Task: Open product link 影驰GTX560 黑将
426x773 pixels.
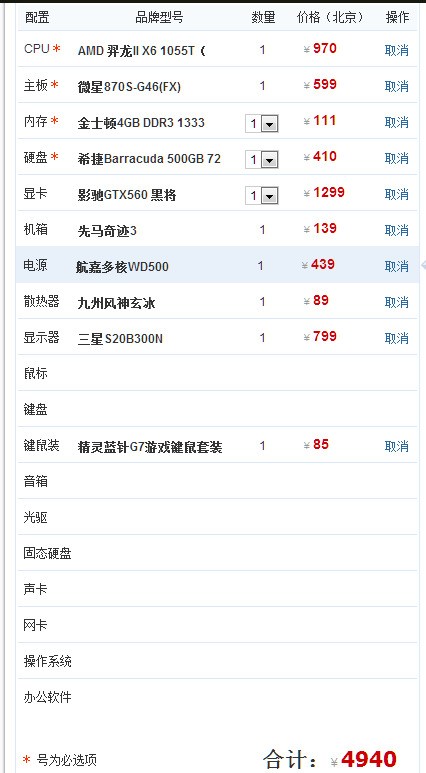Action: (x=127, y=195)
